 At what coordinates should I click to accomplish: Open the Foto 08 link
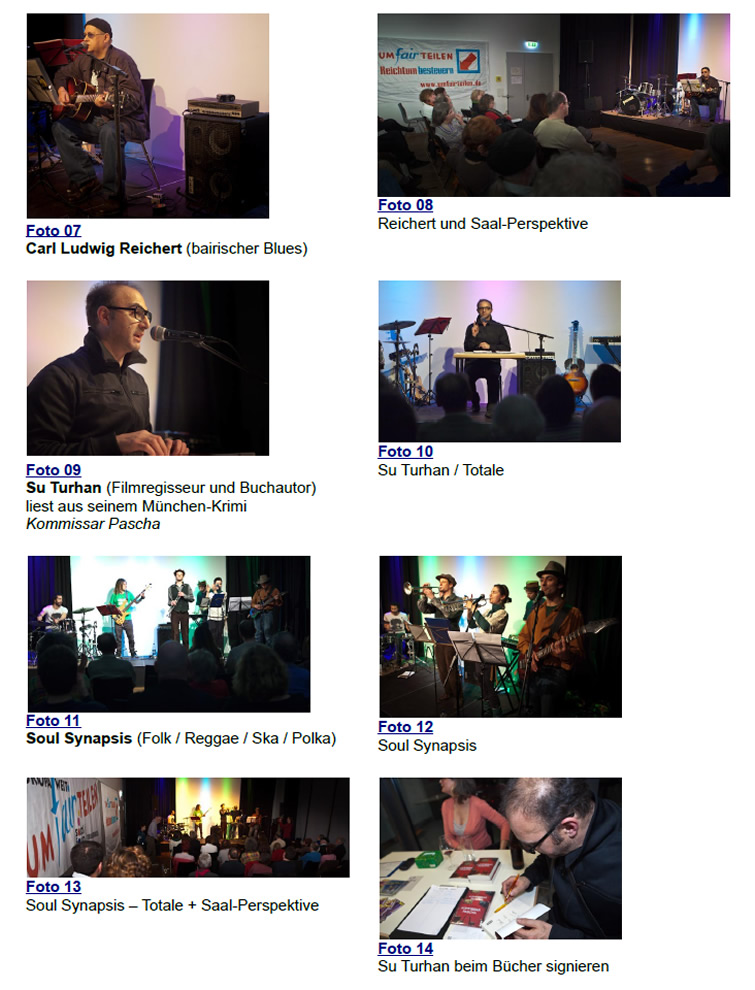coord(405,205)
